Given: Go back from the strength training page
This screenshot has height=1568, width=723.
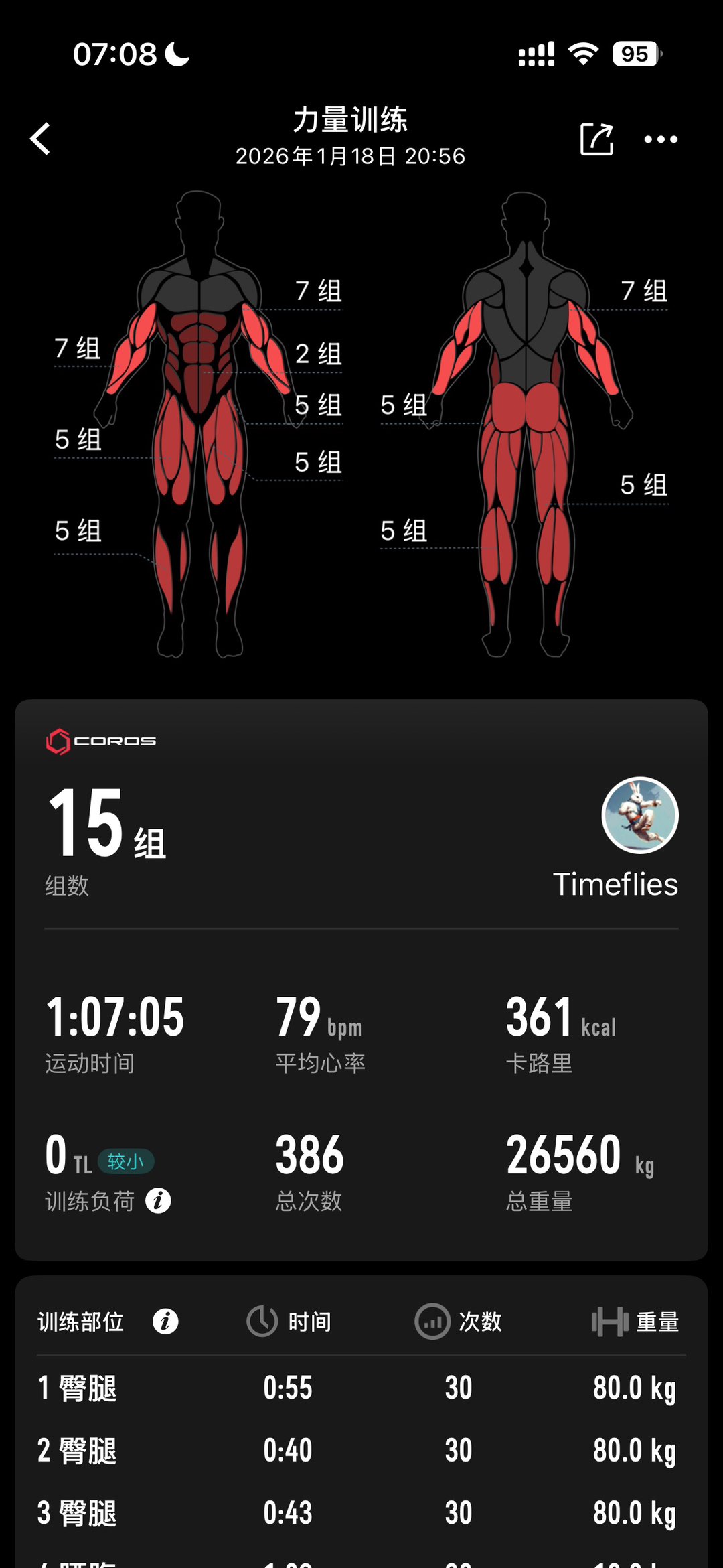Looking at the screenshot, I should (x=41, y=139).
